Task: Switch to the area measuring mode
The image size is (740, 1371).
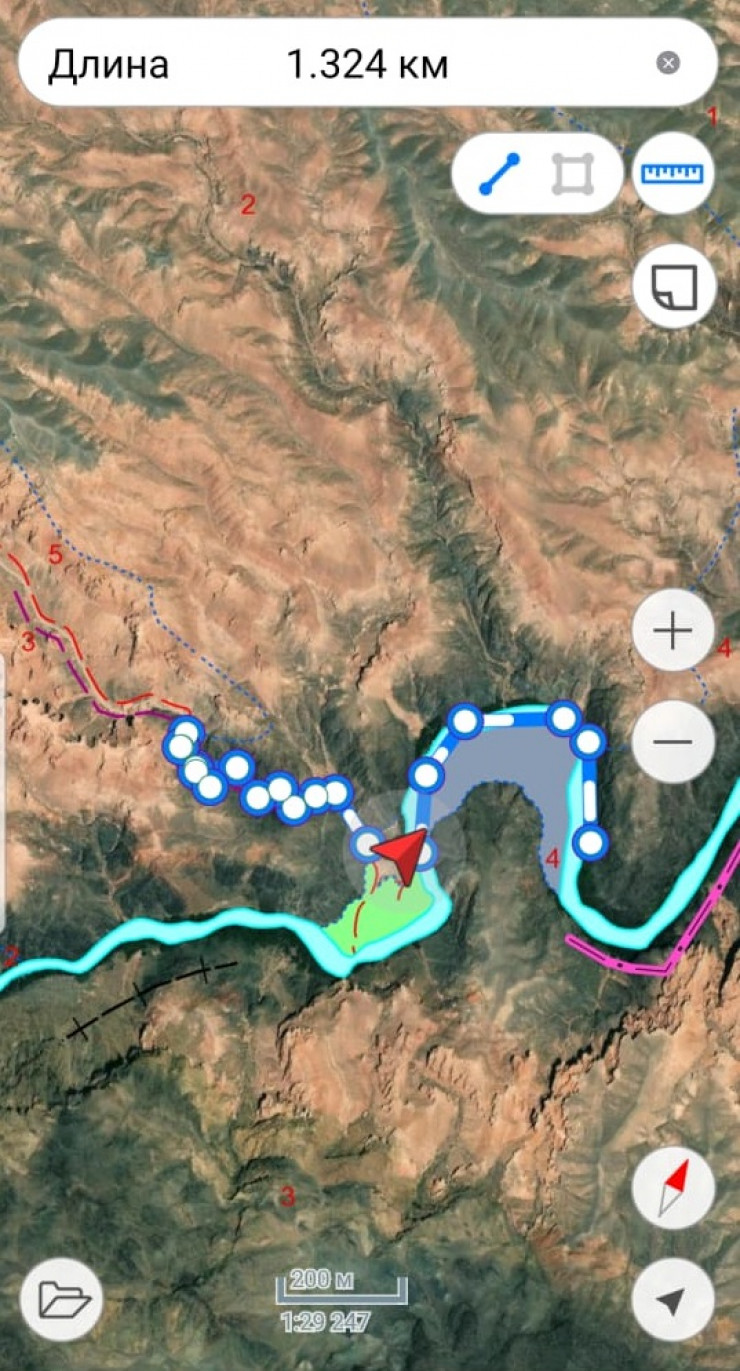Action: pyautogui.click(x=573, y=174)
